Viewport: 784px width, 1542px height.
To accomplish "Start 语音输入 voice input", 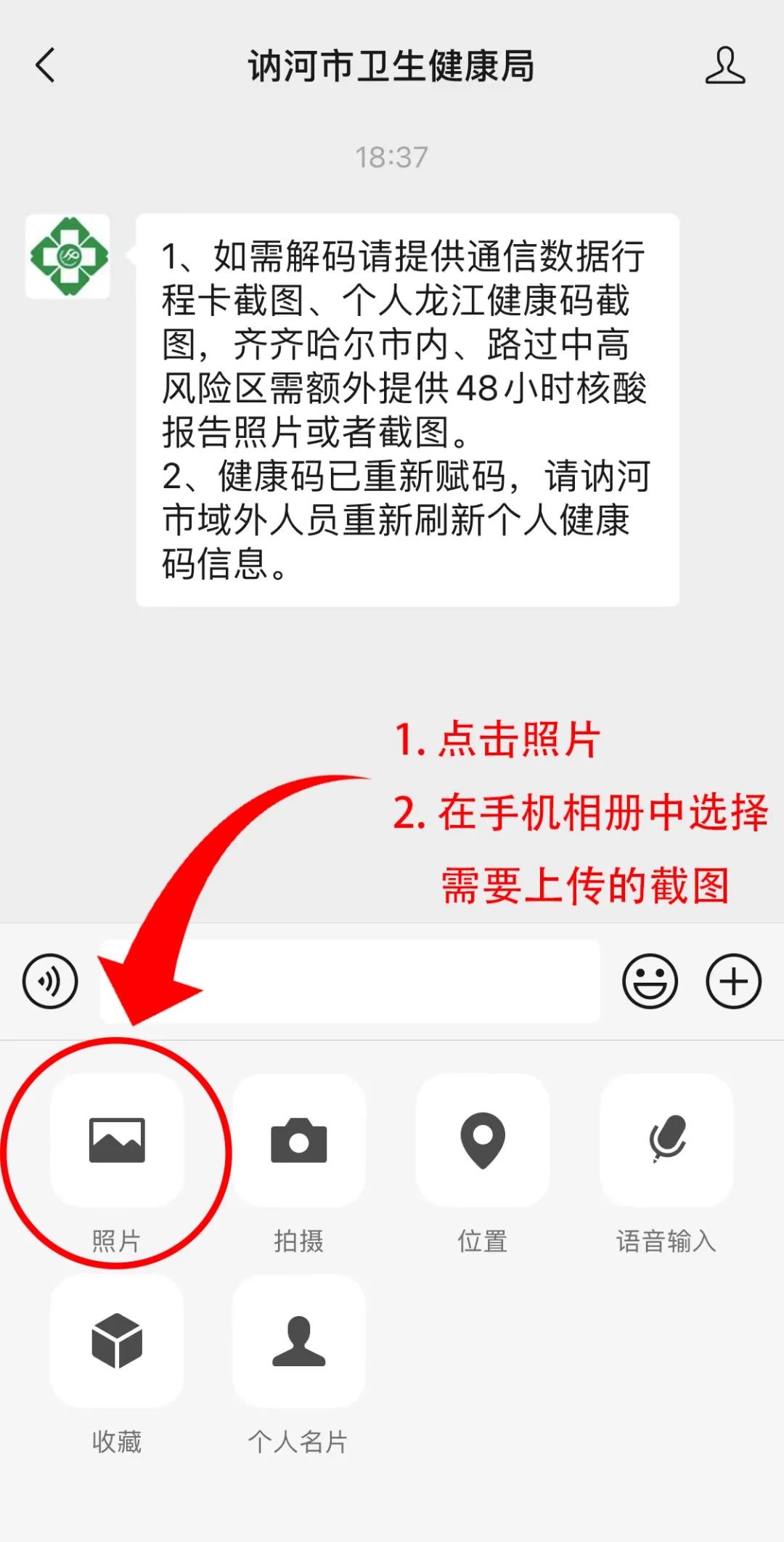I will click(666, 1140).
